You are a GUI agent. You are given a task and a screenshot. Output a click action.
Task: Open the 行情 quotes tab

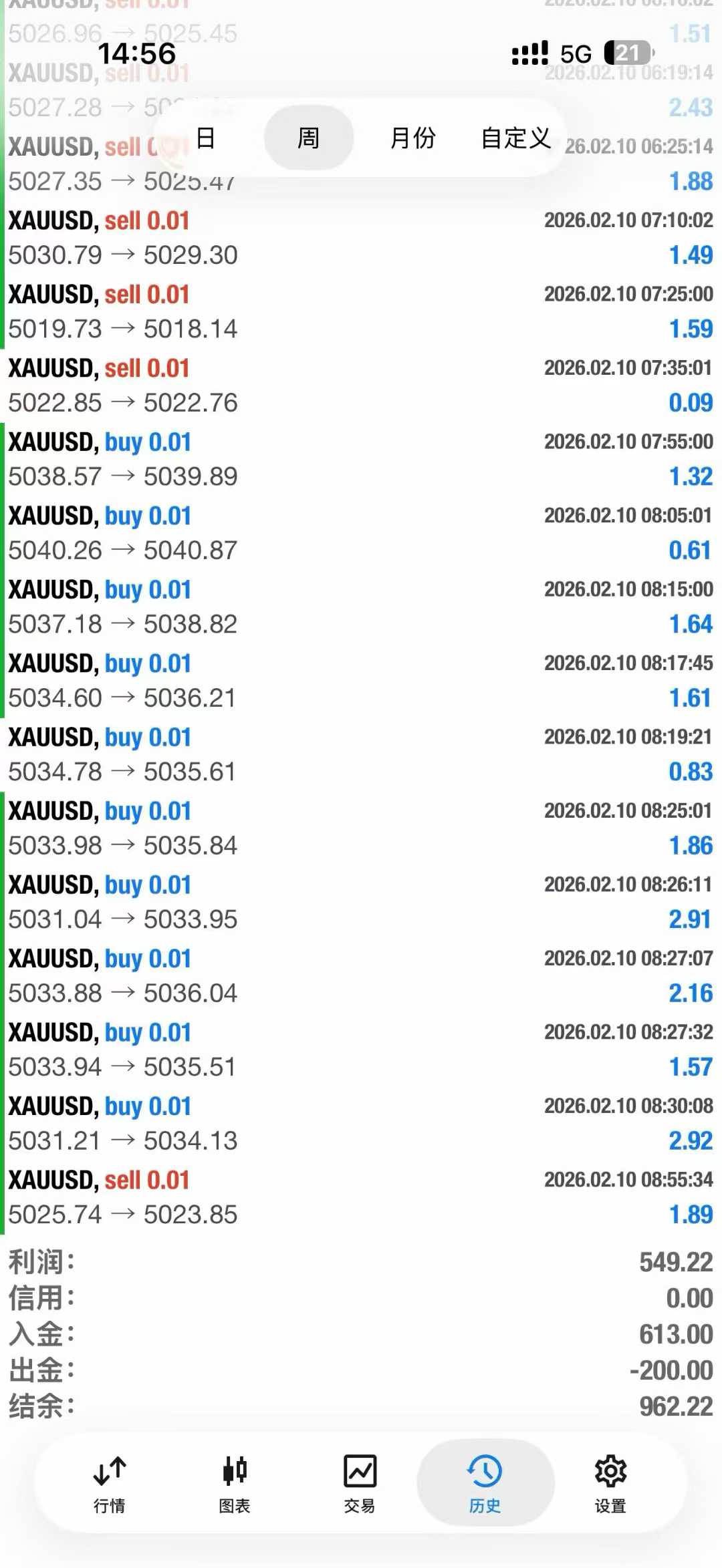pos(110,1483)
